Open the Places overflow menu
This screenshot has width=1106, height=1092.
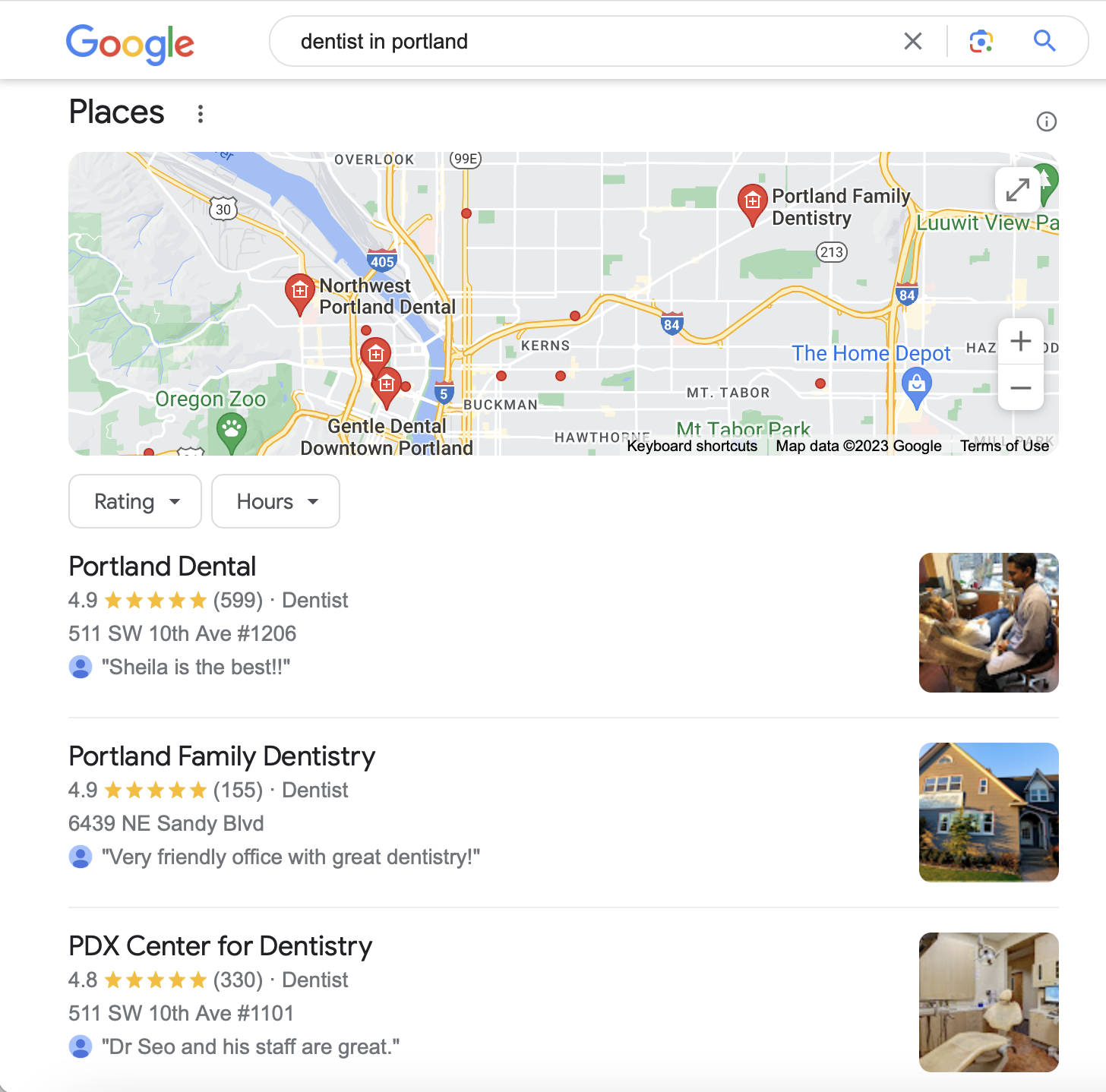point(201,114)
